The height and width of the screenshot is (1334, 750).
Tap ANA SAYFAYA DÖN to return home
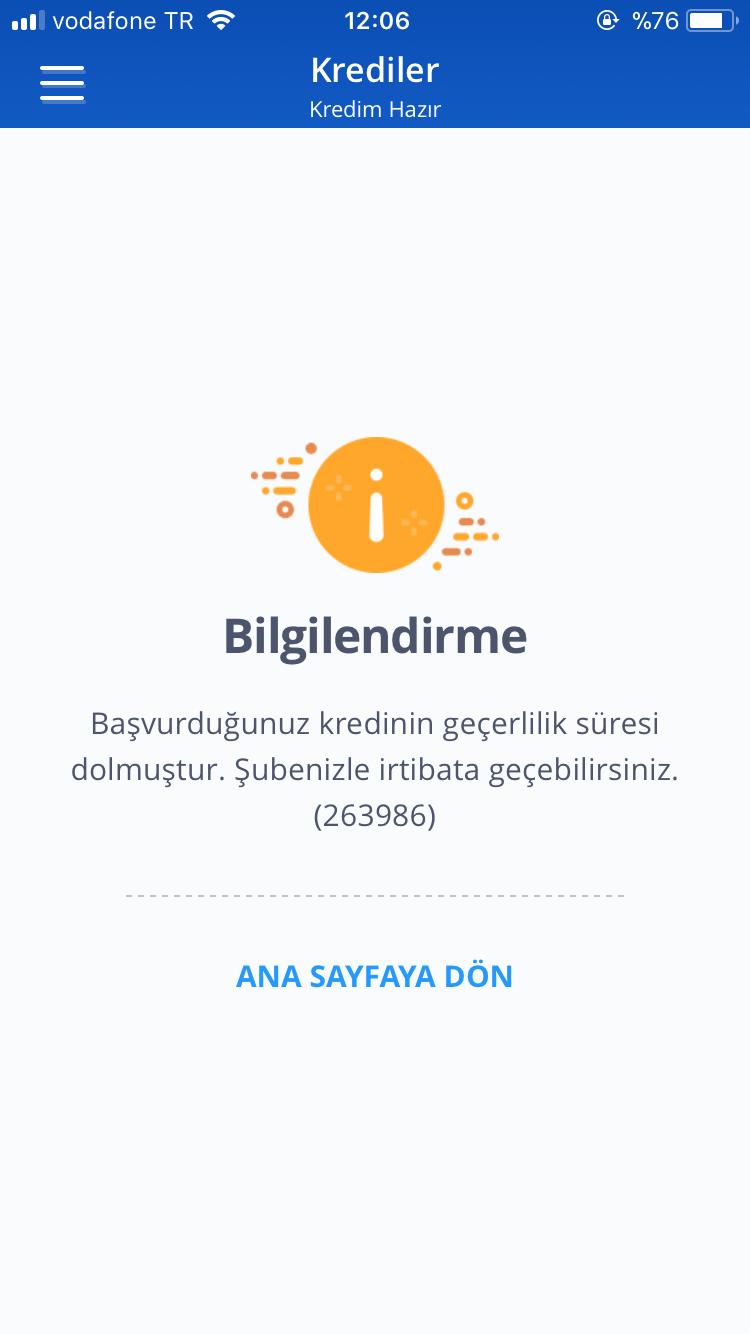(x=374, y=976)
